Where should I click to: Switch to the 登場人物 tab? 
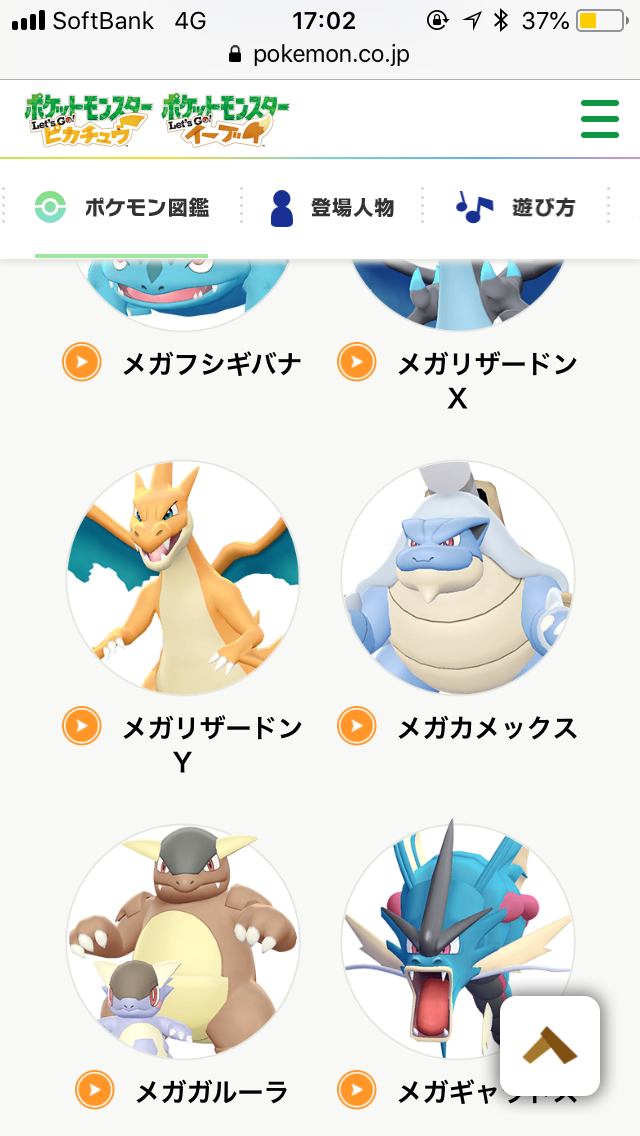click(x=332, y=208)
